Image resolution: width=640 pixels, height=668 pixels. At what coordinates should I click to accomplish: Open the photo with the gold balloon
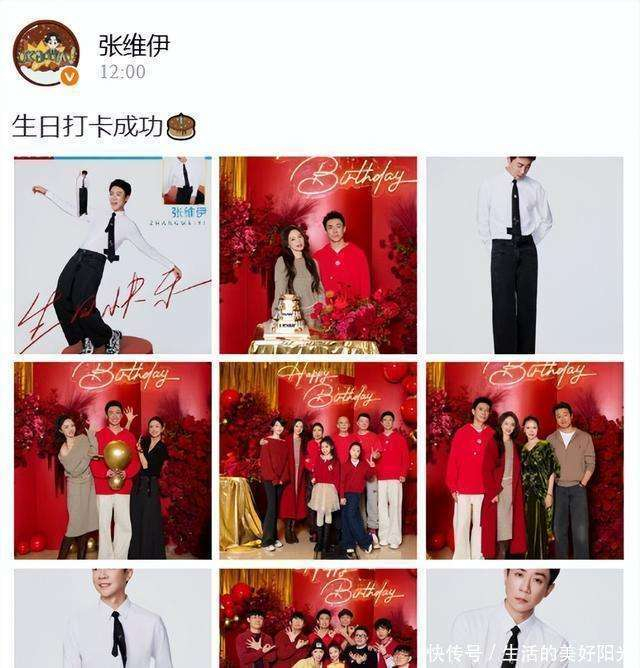pos(112,459)
